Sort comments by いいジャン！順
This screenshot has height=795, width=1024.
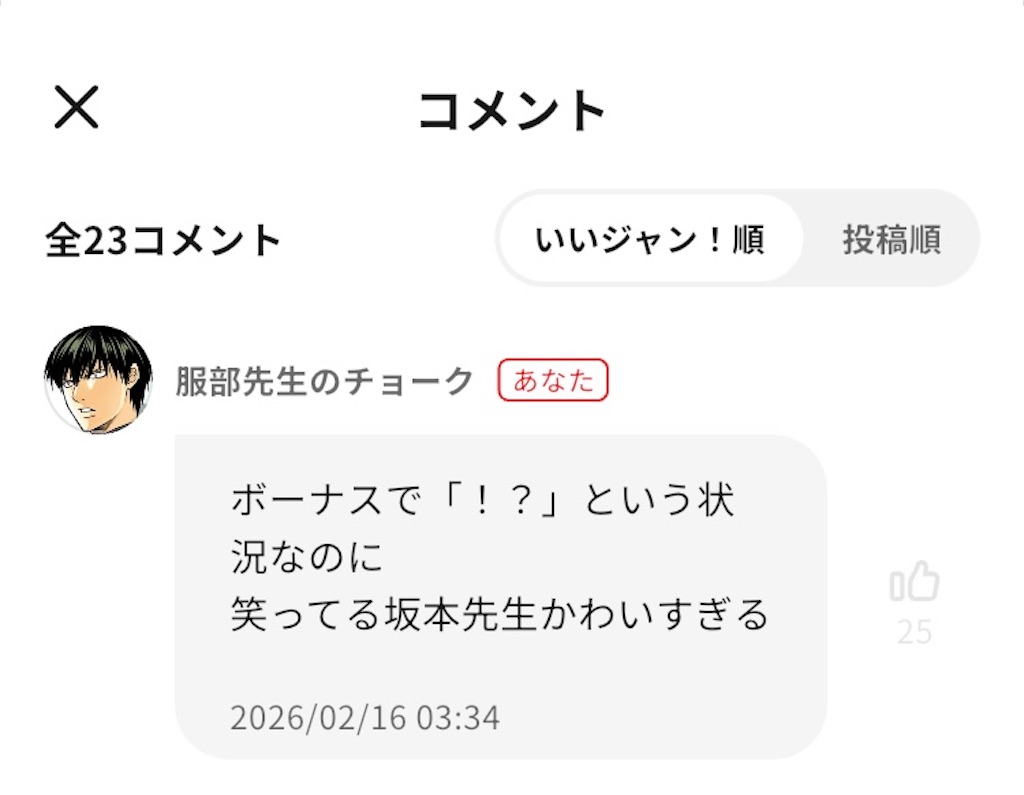[x=650, y=240]
